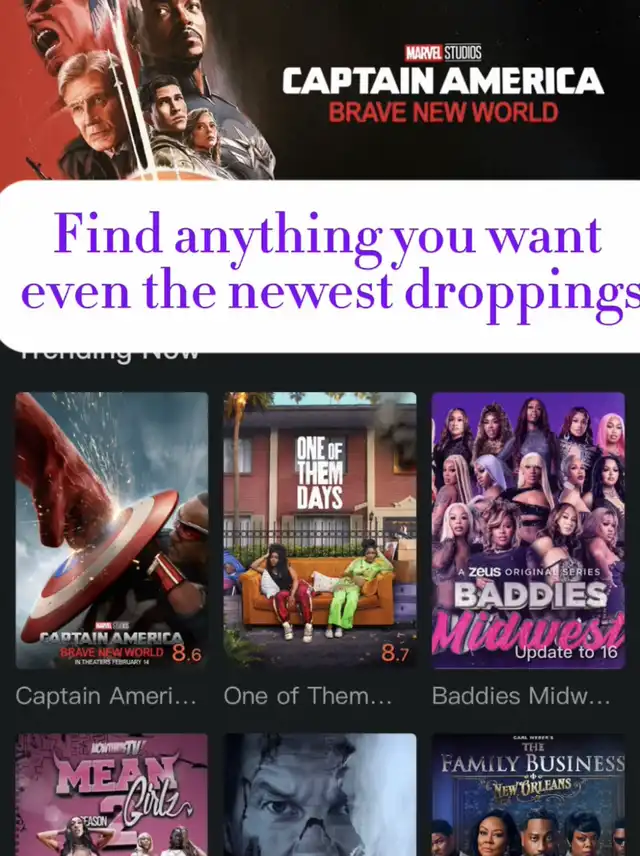Open the Baddies Midwest series tile
The width and height of the screenshot is (640, 856).
click(528, 531)
